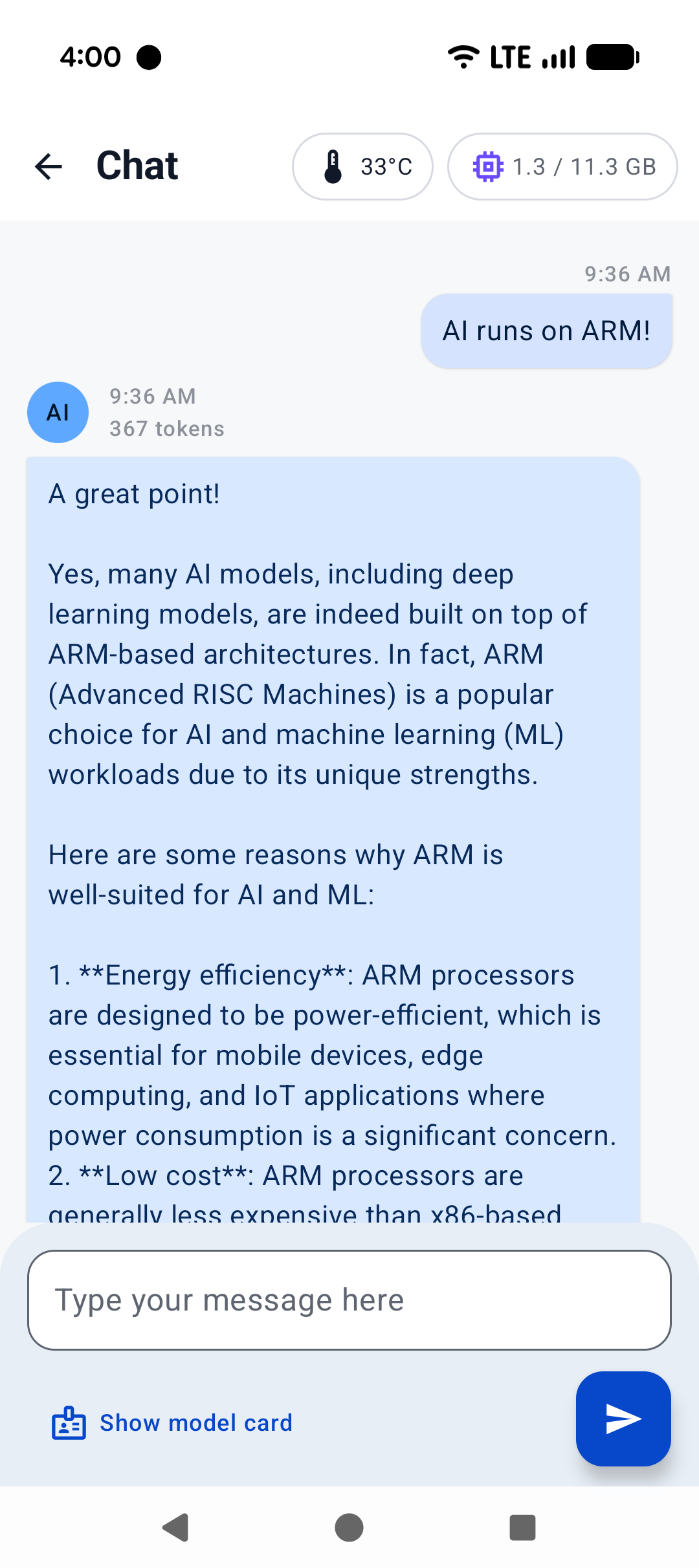Tap the 1.3 / 11.3 GB memory chip

click(562, 167)
